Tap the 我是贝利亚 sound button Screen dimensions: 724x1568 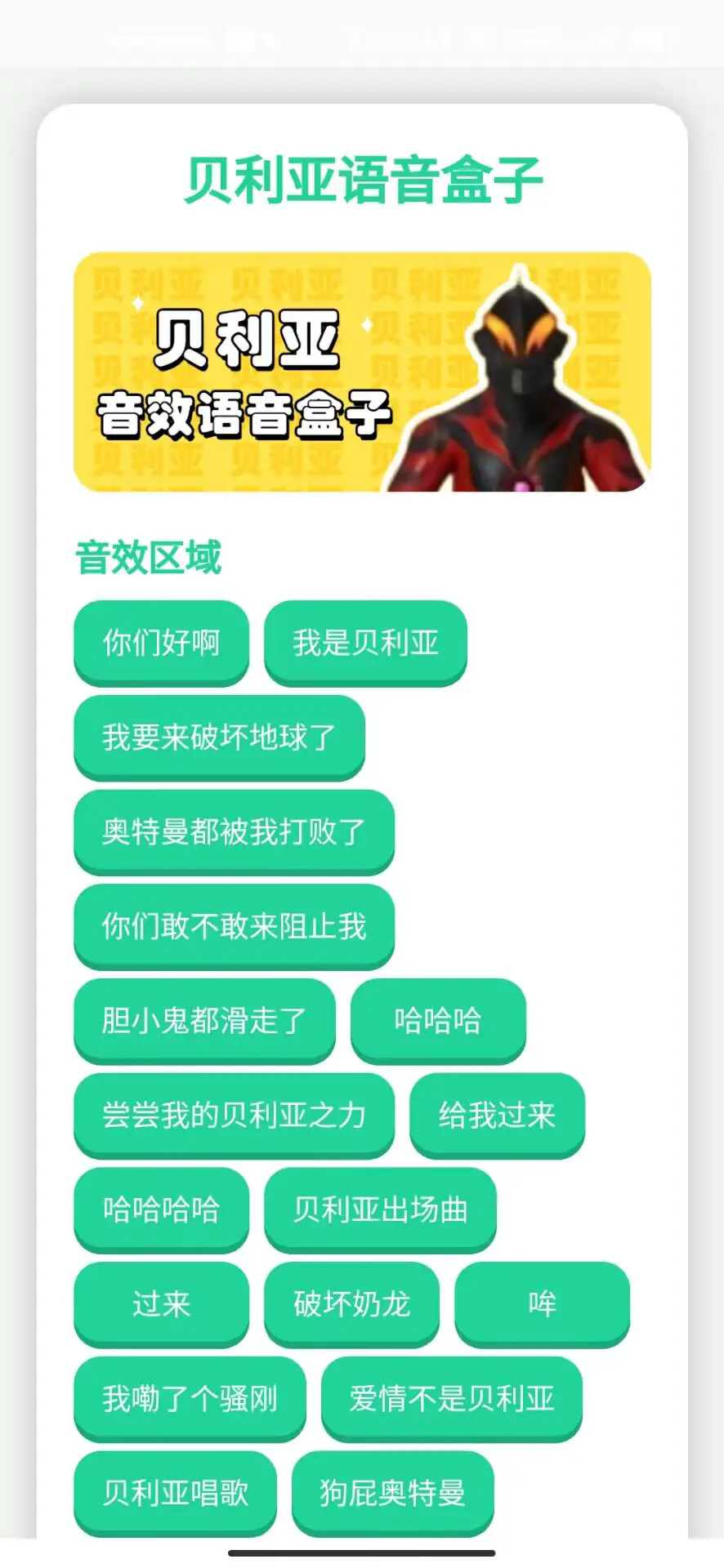tap(365, 642)
